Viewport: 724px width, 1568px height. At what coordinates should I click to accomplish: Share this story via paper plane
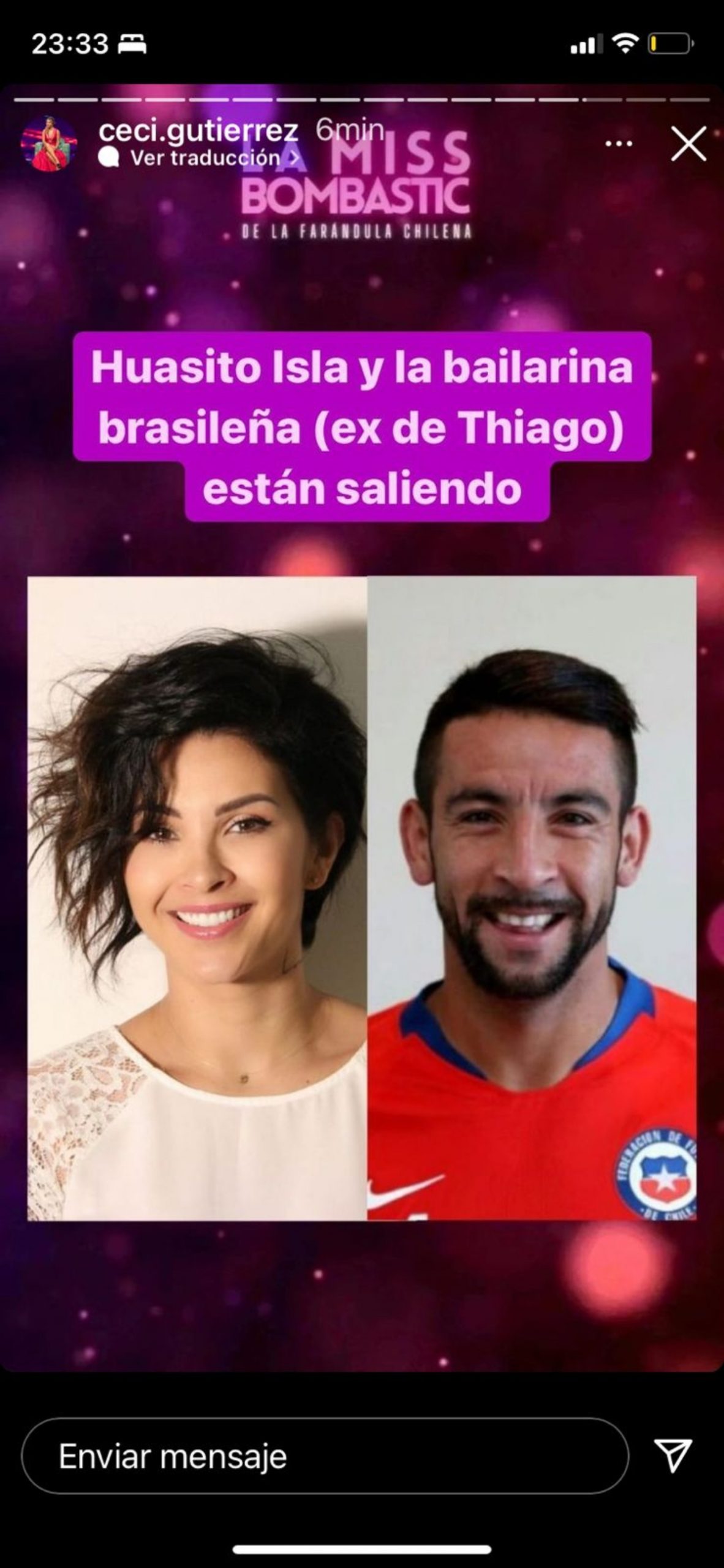tap(673, 1455)
